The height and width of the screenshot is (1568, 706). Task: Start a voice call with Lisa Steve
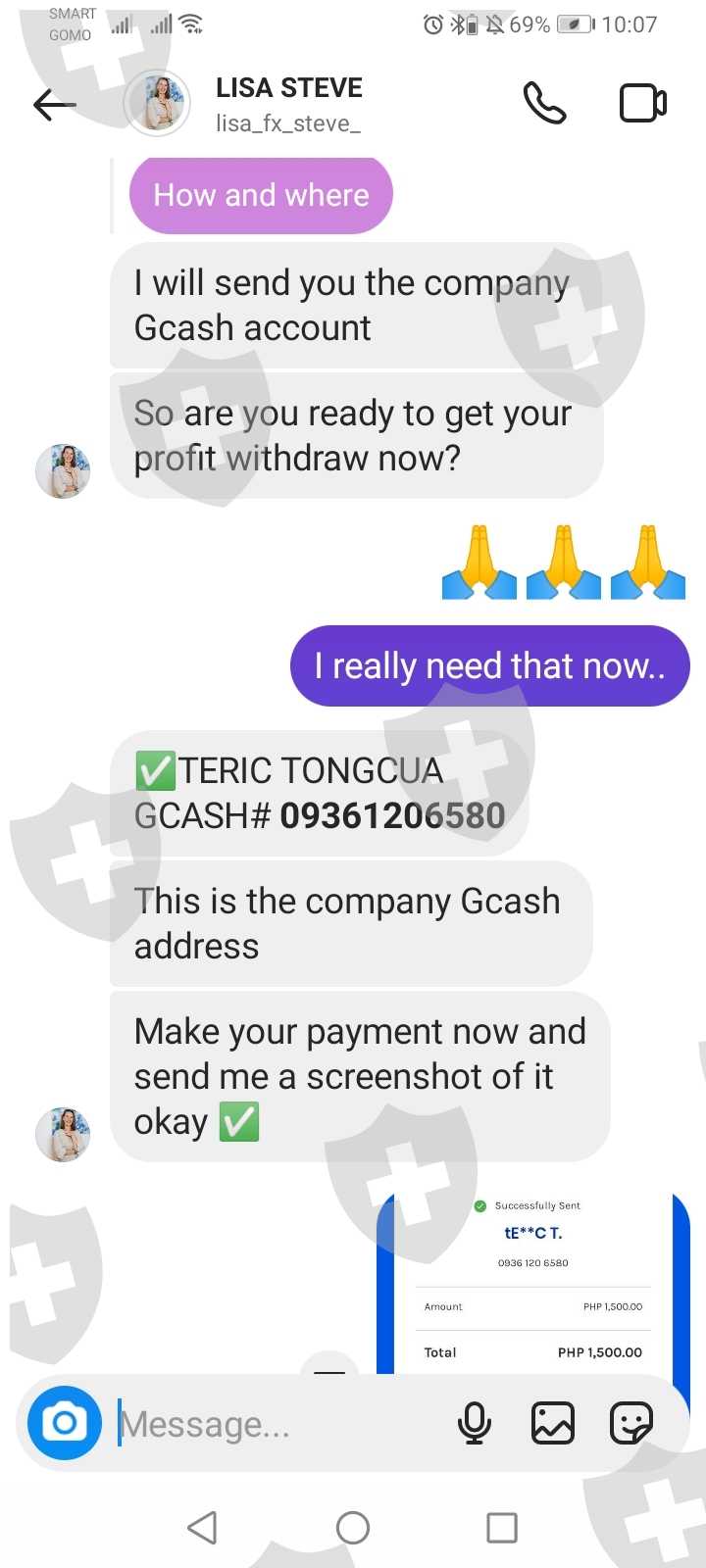point(544,103)
